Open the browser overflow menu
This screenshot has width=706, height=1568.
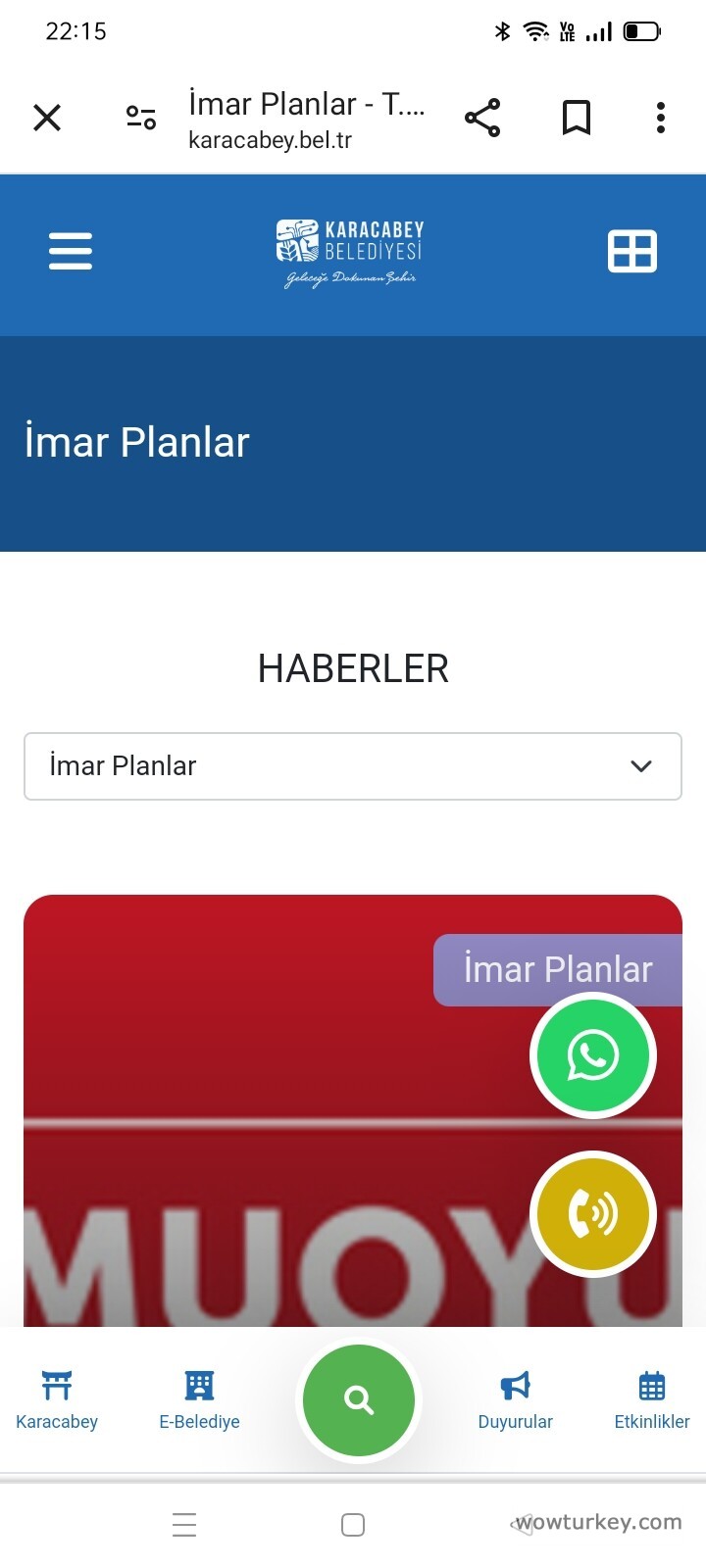pos(661,118)
